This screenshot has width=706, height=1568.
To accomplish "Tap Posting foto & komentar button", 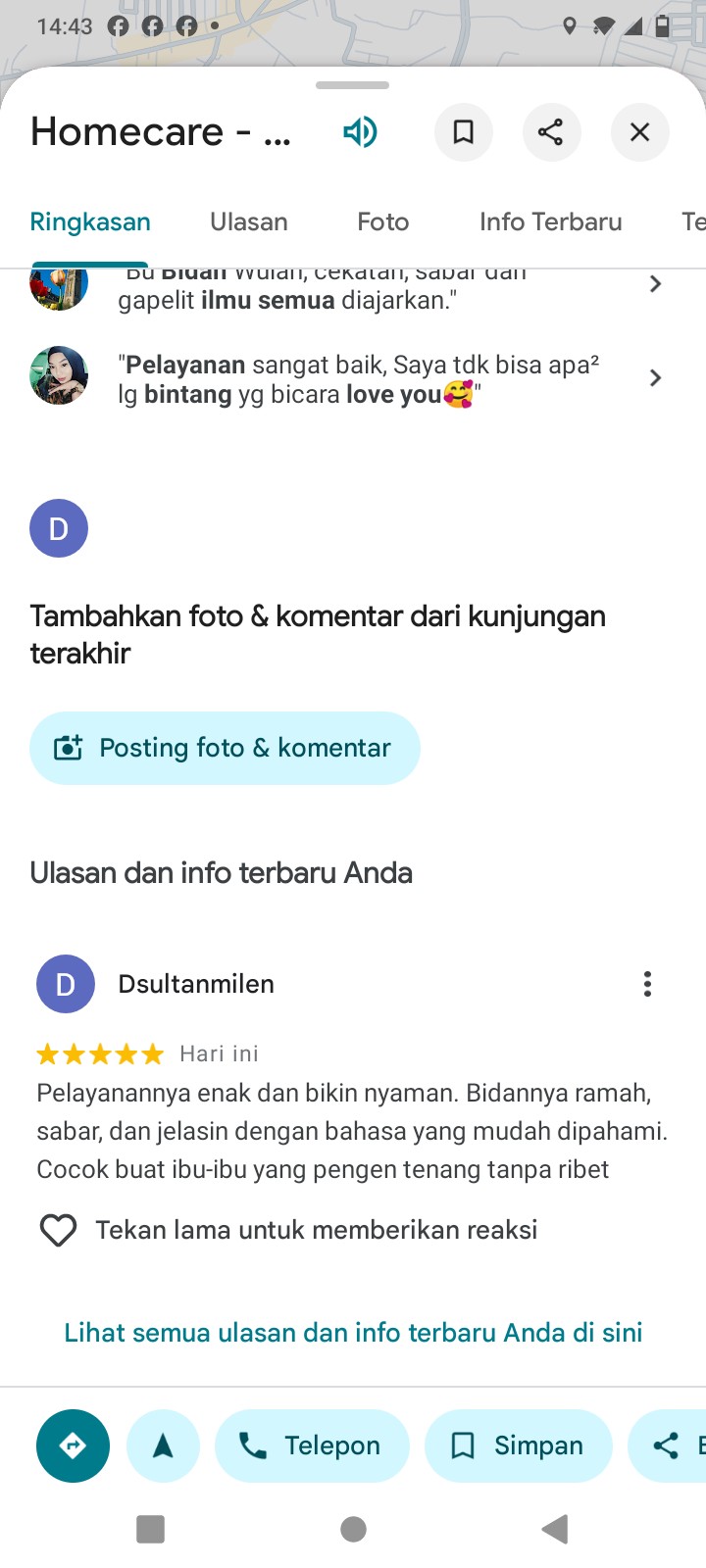I will 225,748.
